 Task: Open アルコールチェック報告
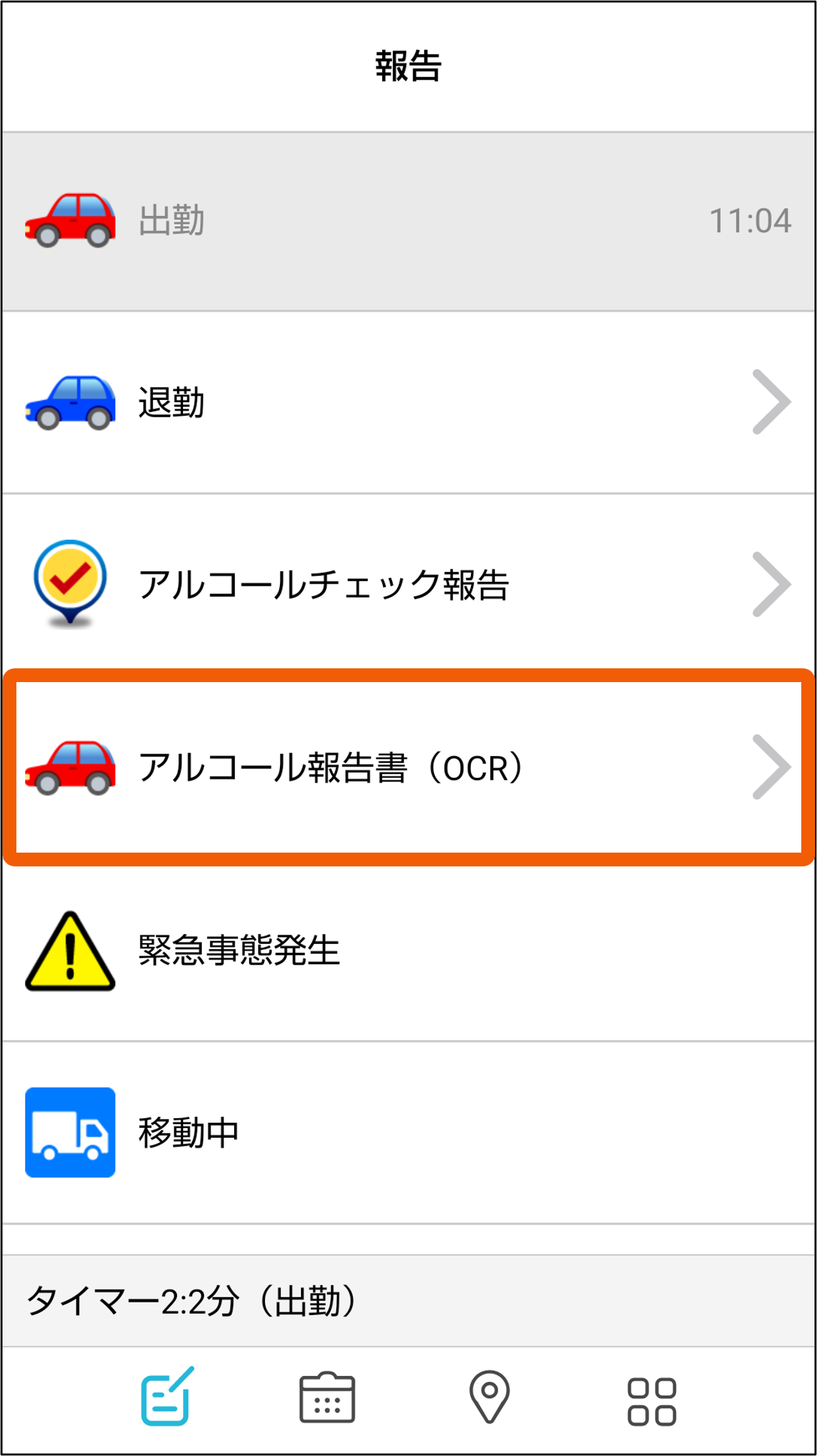pyautogui.click(x=408, y=584)
